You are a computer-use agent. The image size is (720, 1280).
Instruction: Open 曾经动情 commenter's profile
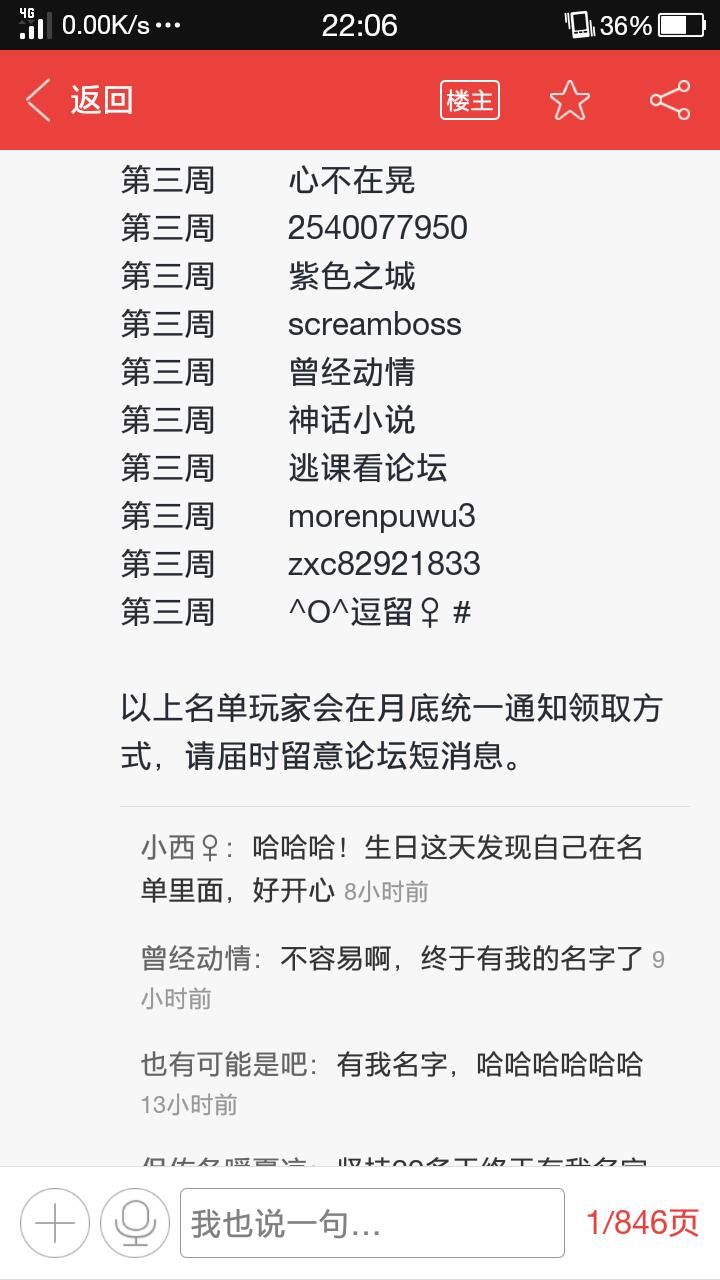197,959
